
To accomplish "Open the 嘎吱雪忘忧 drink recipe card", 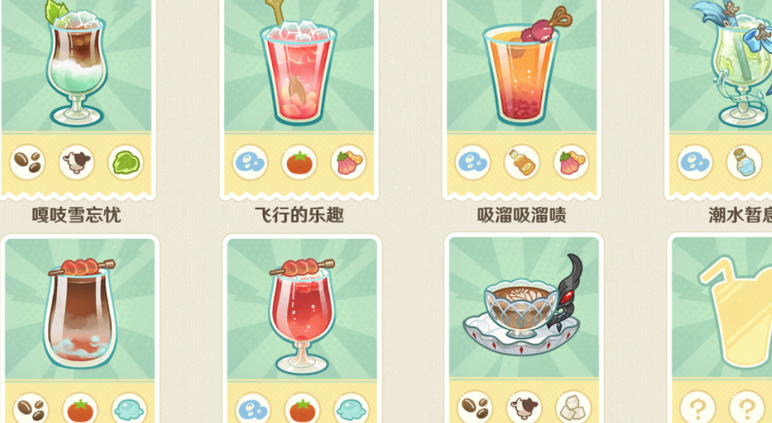I will point(77,90).
